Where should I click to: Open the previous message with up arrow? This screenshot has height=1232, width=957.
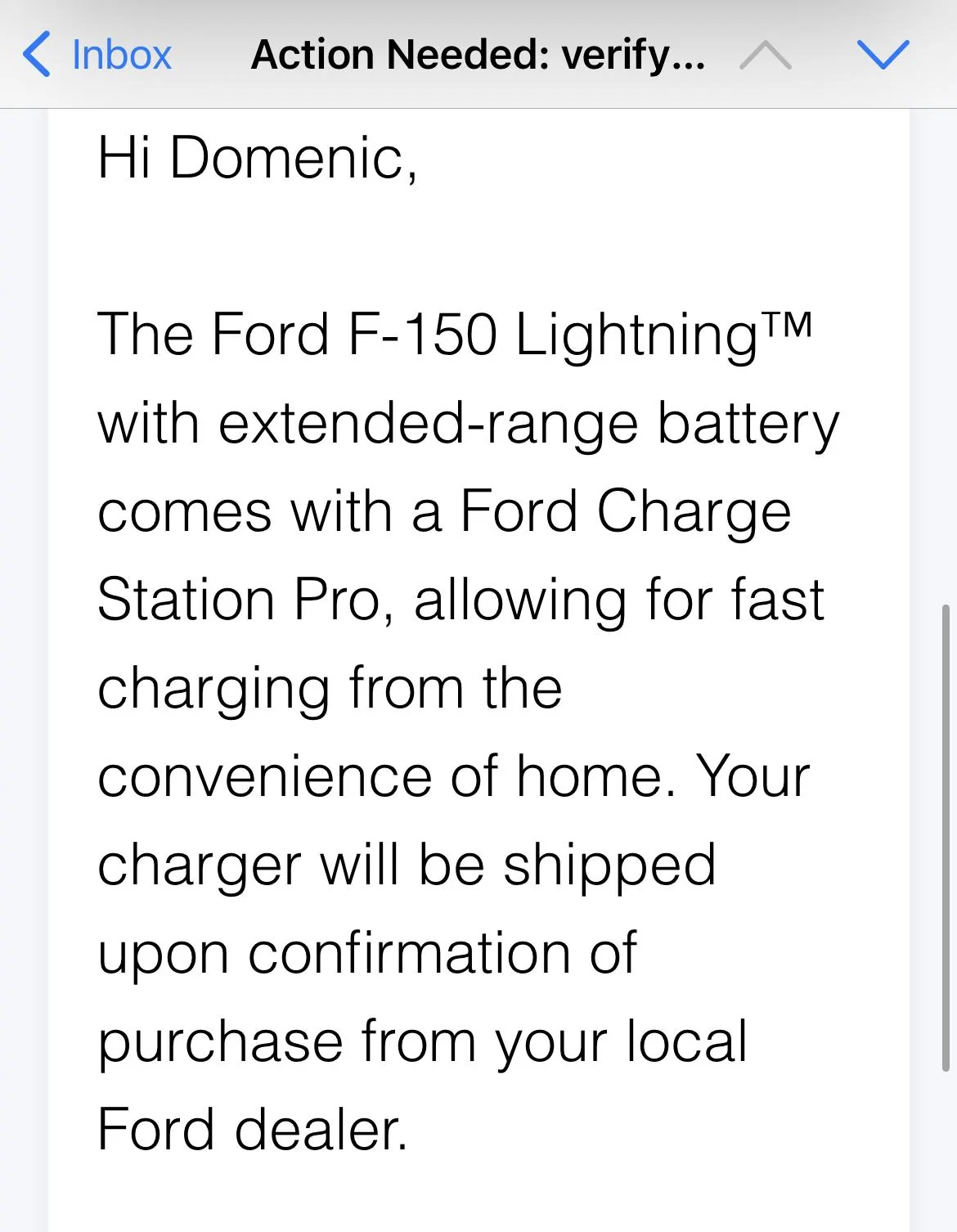(x=765, y=56)
